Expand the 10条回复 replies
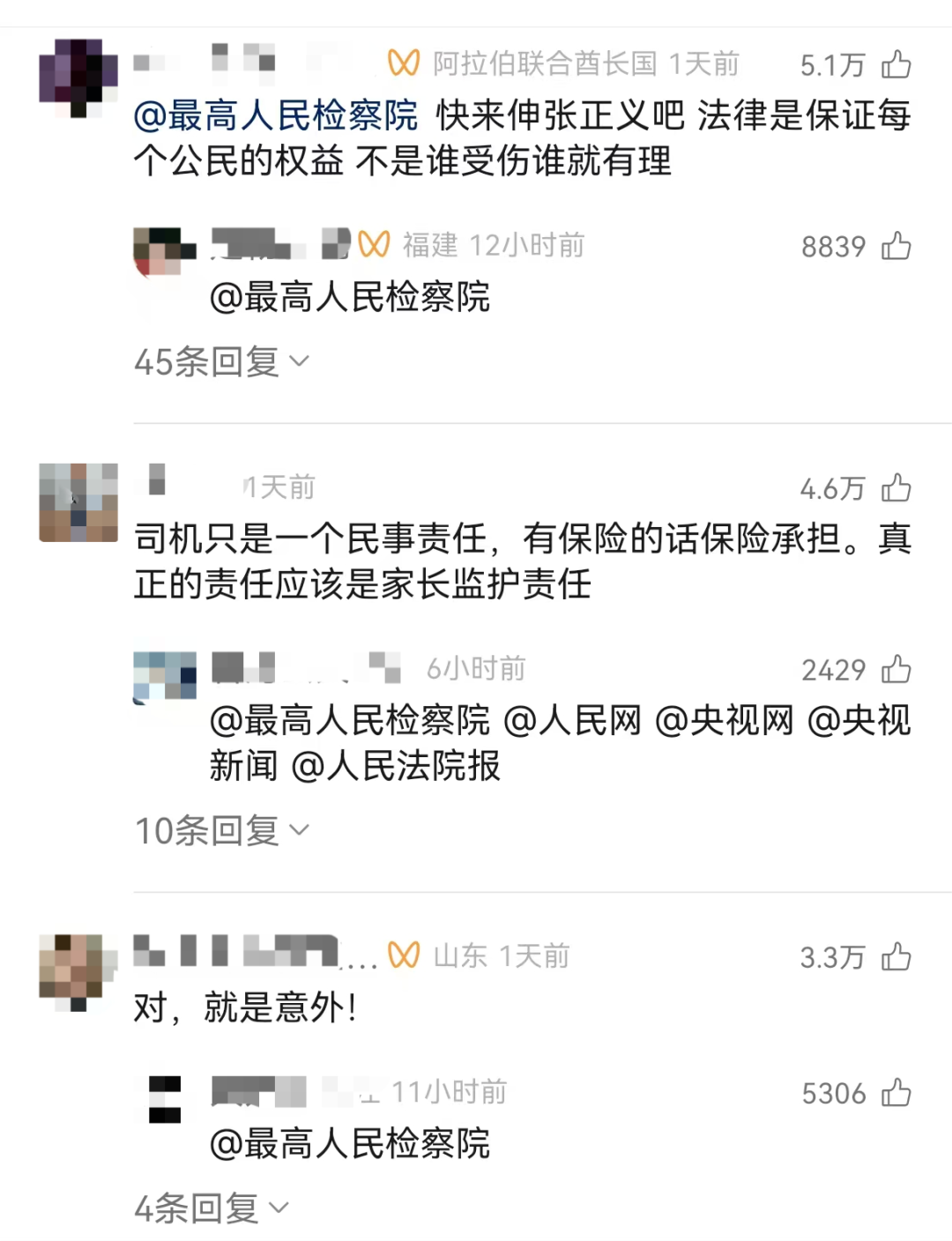Viewport: 952px width, 1241px height. 220,830
